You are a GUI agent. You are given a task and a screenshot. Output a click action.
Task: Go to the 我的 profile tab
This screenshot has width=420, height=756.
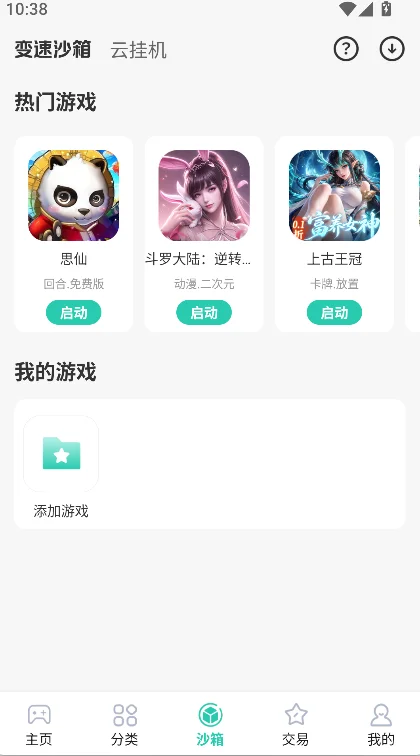(381, 724)
